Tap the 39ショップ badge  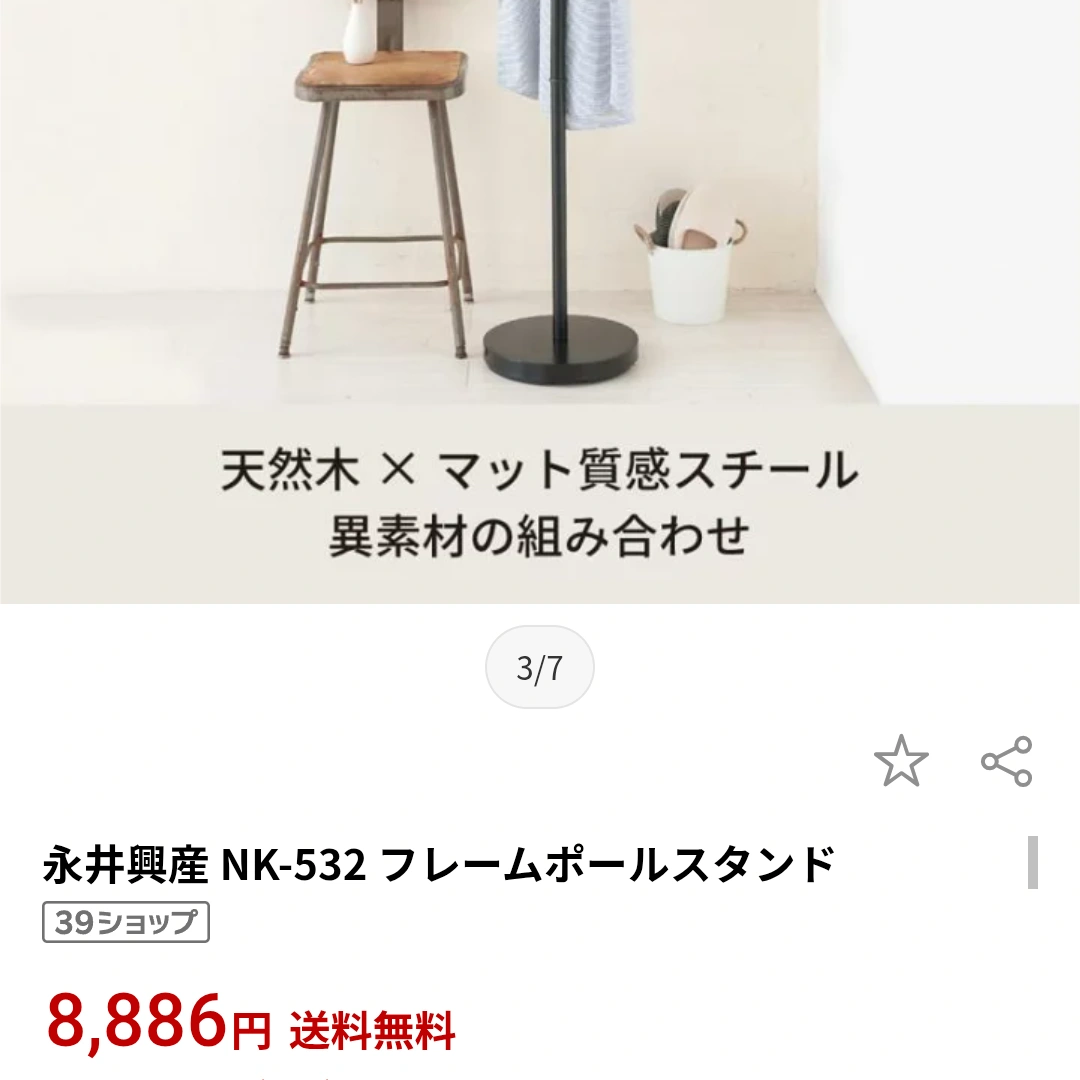pos(126,922)
